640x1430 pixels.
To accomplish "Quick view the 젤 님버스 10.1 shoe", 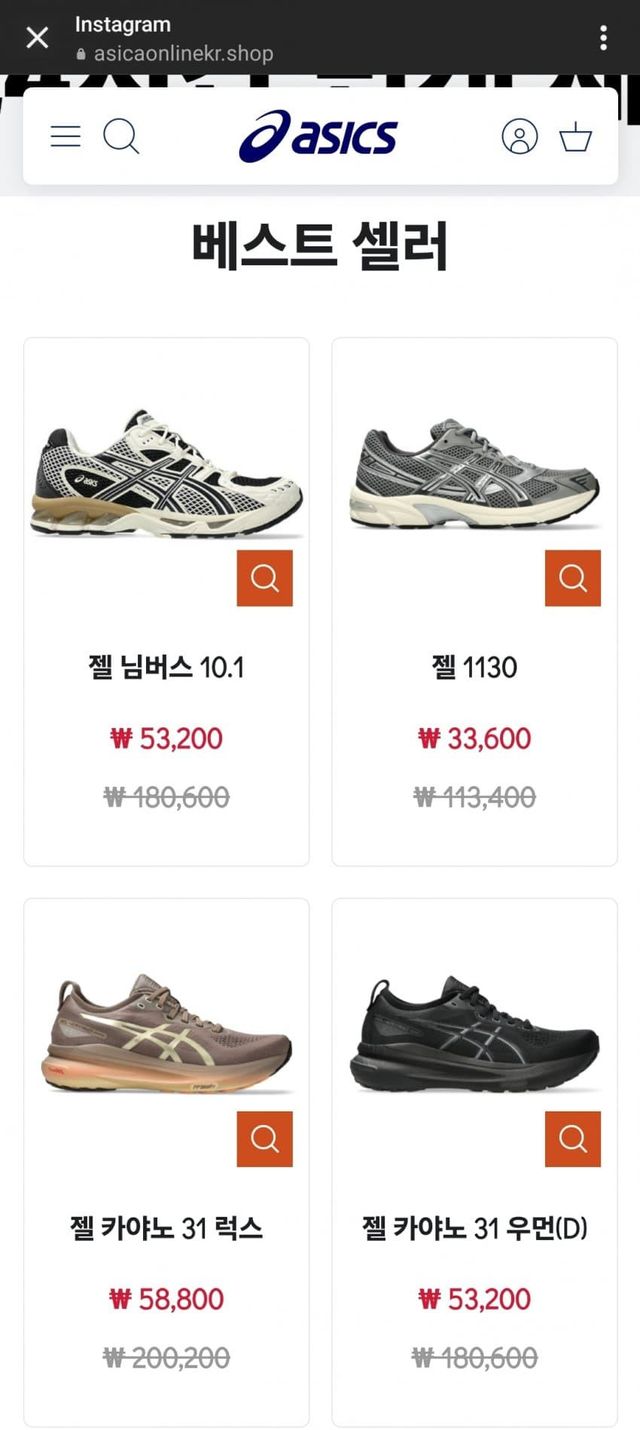I will (265, 578).
